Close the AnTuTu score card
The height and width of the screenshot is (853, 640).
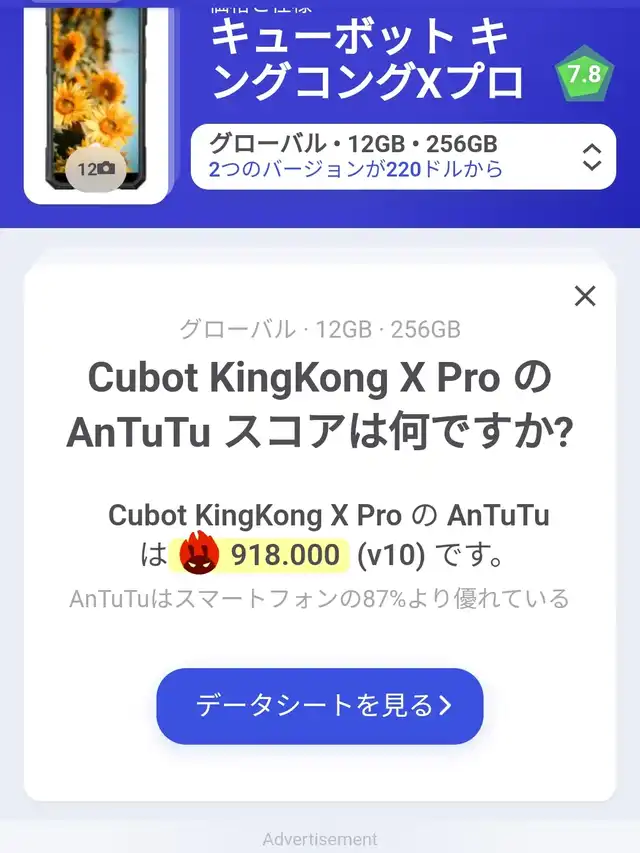pyautogui.click(x=585, y=295)
